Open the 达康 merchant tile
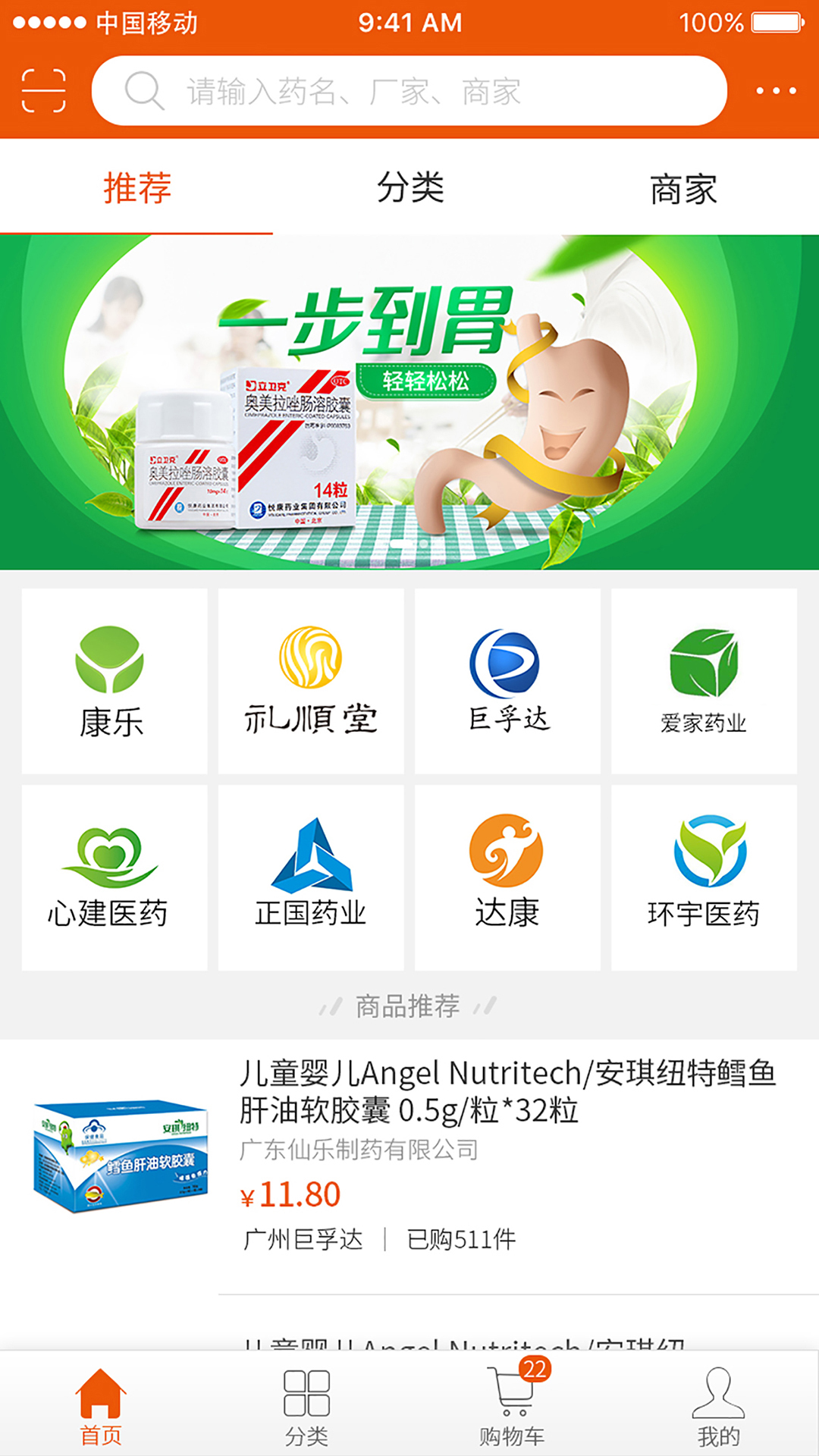 [507, 877]
